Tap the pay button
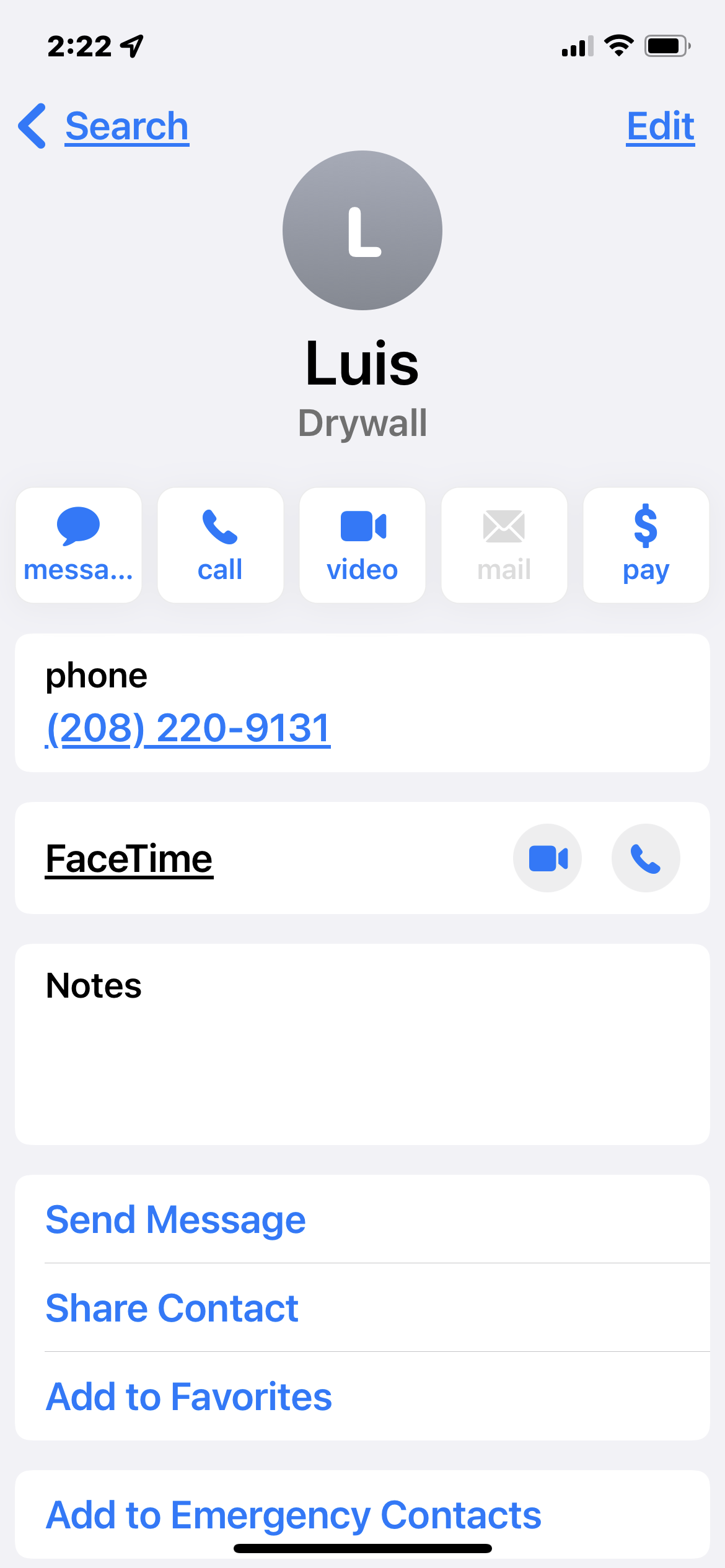 pos(646,545)
